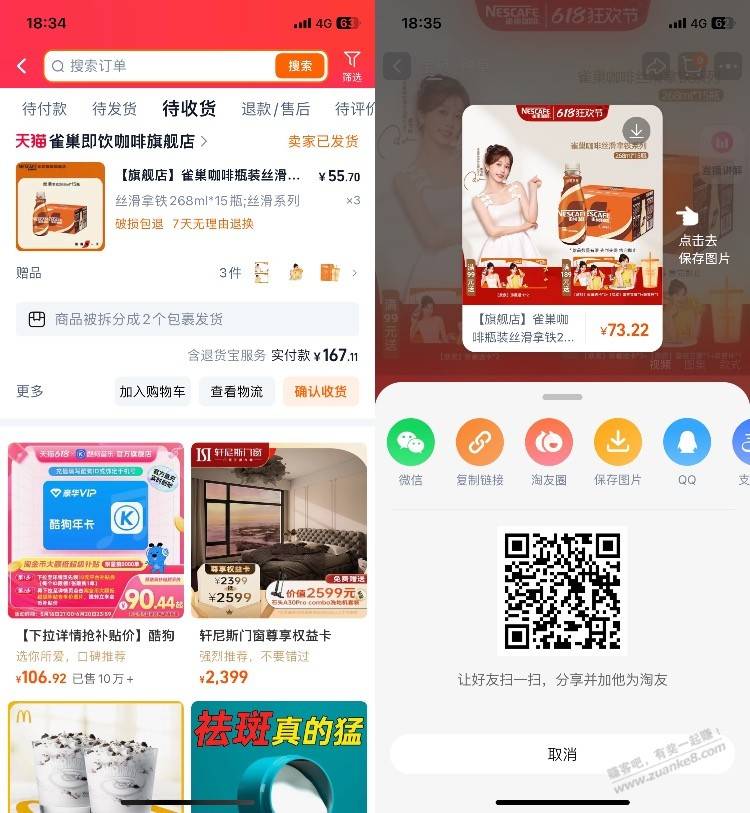Select the 退款/售后 tab
Screen dimensions: 750x813
coord(275,109)
